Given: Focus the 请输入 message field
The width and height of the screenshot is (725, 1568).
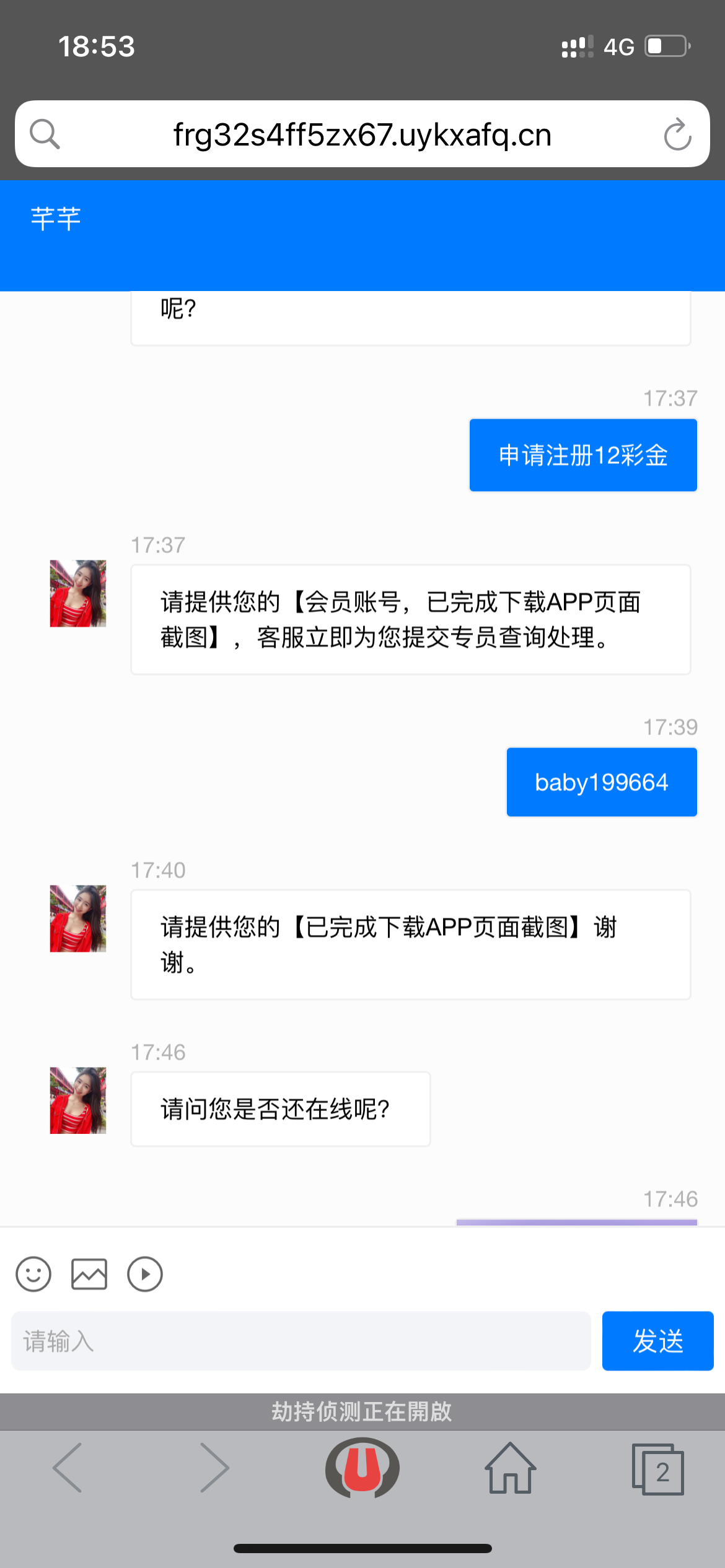Looking at the screenshot, I should 301,1341.
